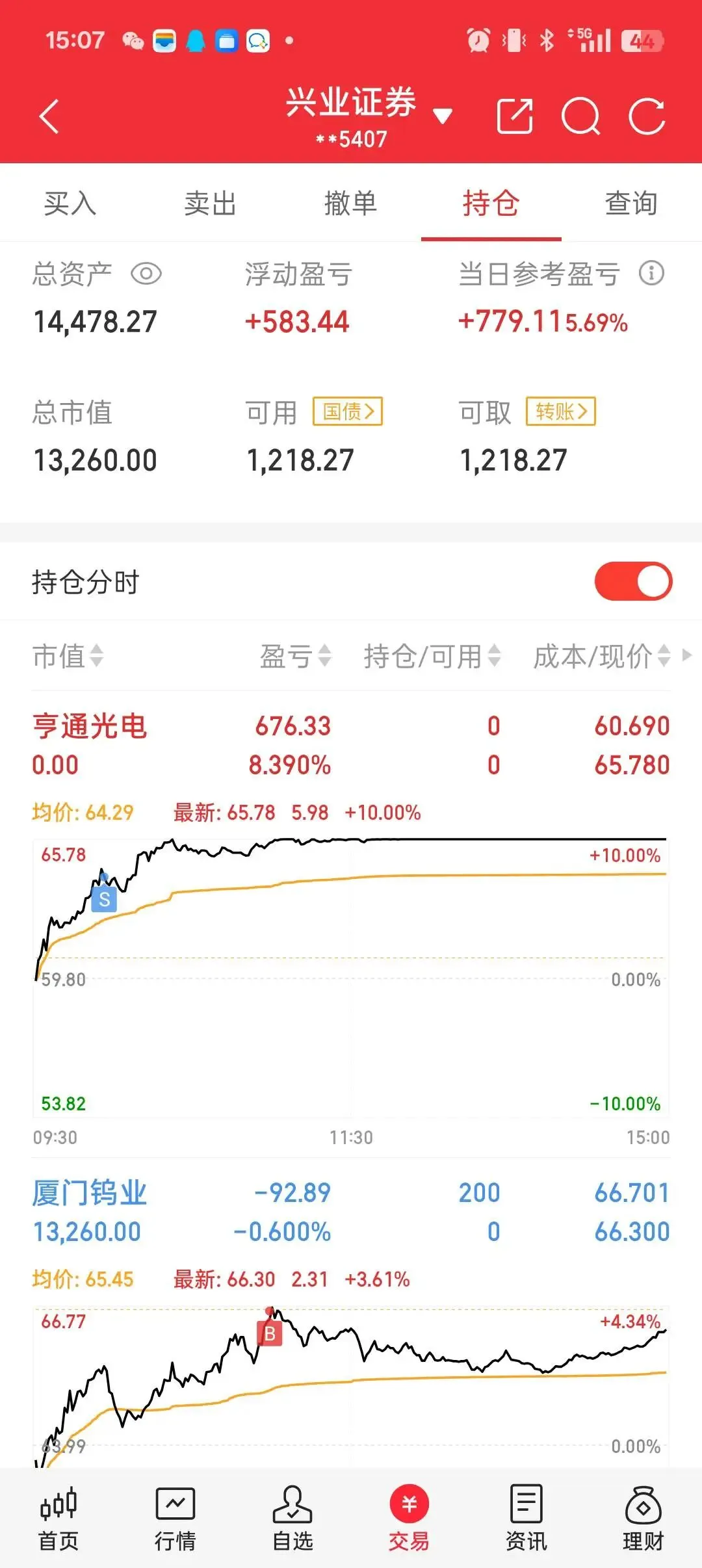This screenshot has height=1568, width=702.
Task: Open the search magnifier icon
Action: 580,117
